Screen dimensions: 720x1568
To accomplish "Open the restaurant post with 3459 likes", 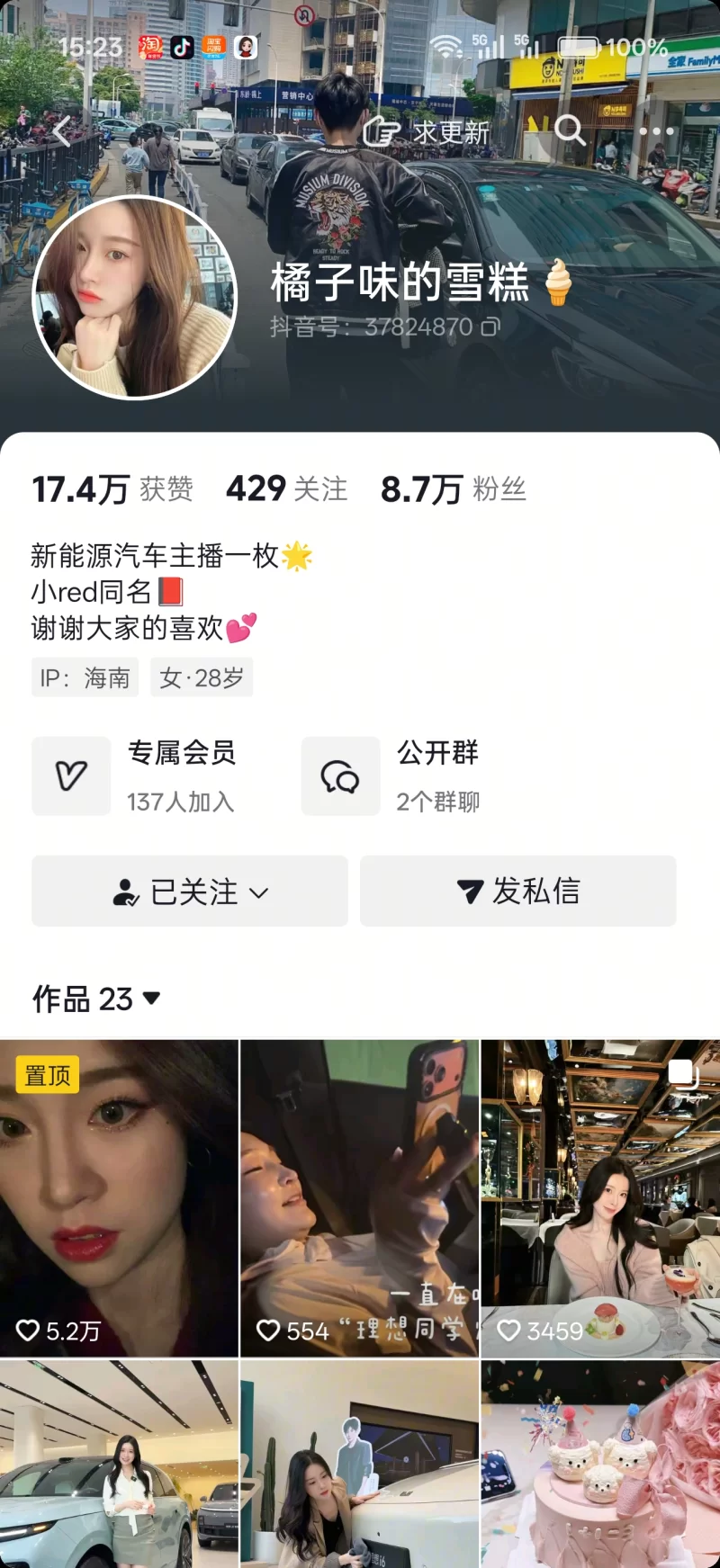I will (600, 1198).
